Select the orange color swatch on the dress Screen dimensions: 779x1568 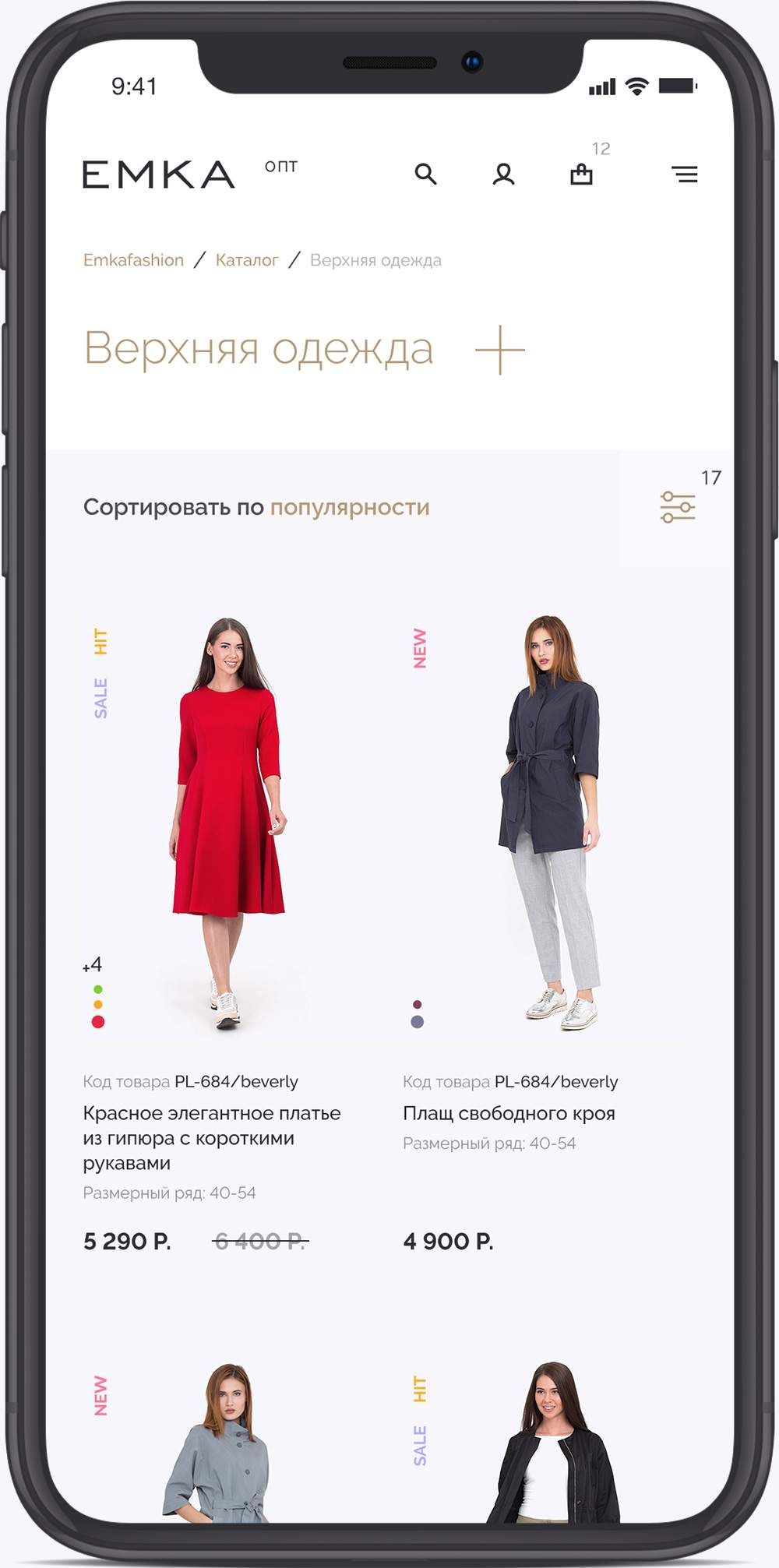tap(98, 1005)
